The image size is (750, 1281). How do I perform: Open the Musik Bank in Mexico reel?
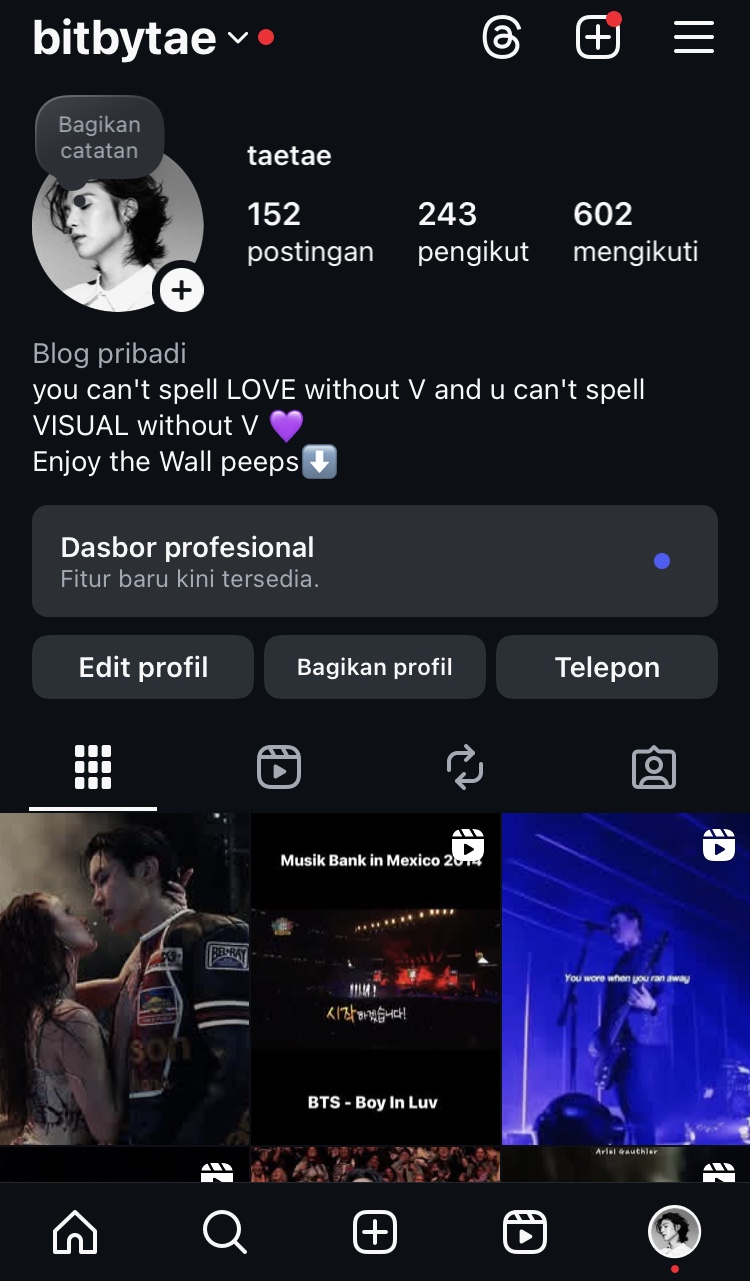pyautogui.click(x=375, y=979)
